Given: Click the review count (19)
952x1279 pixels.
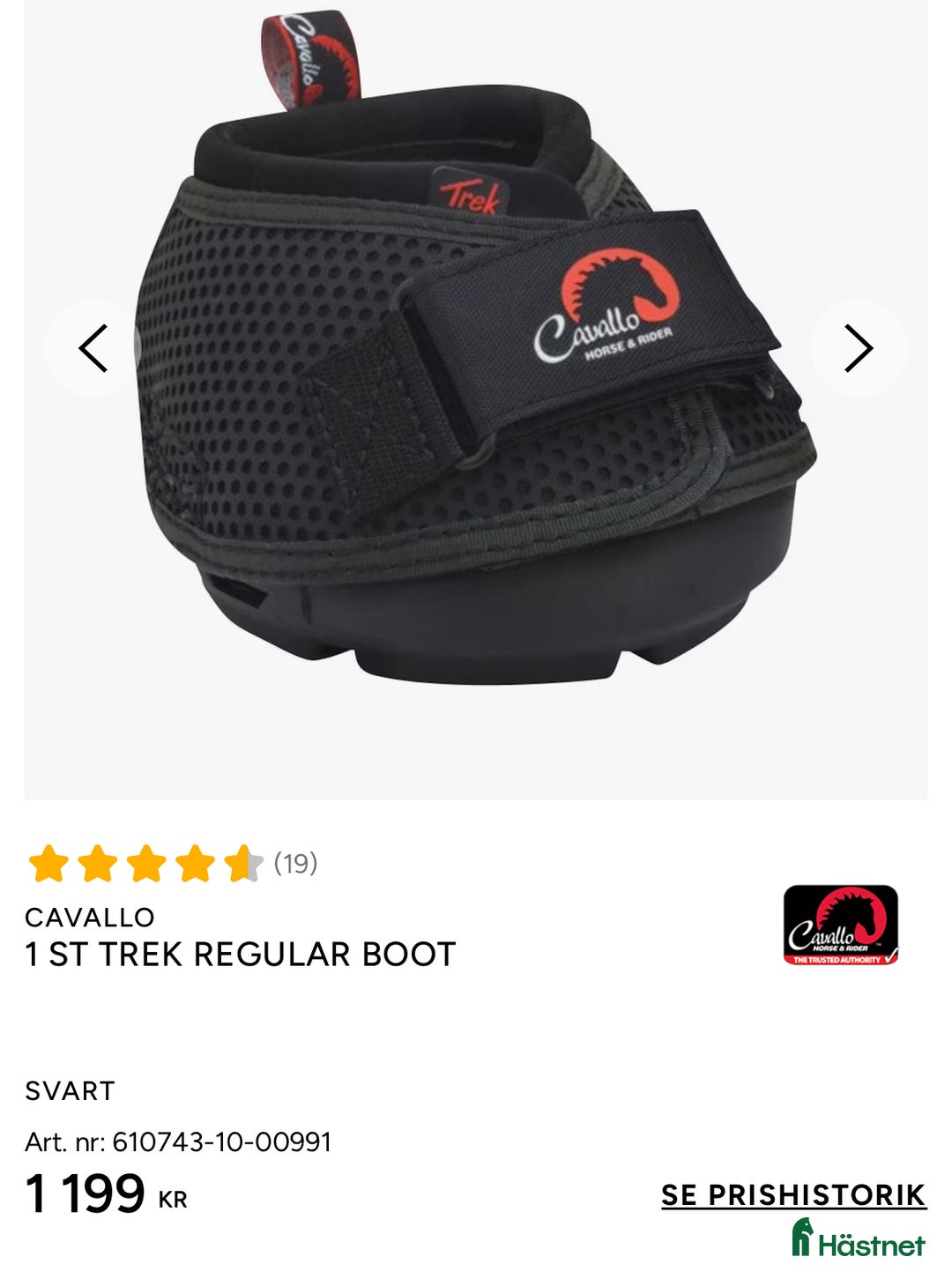Looking at the screenshot, I should (x=295, y=865).
